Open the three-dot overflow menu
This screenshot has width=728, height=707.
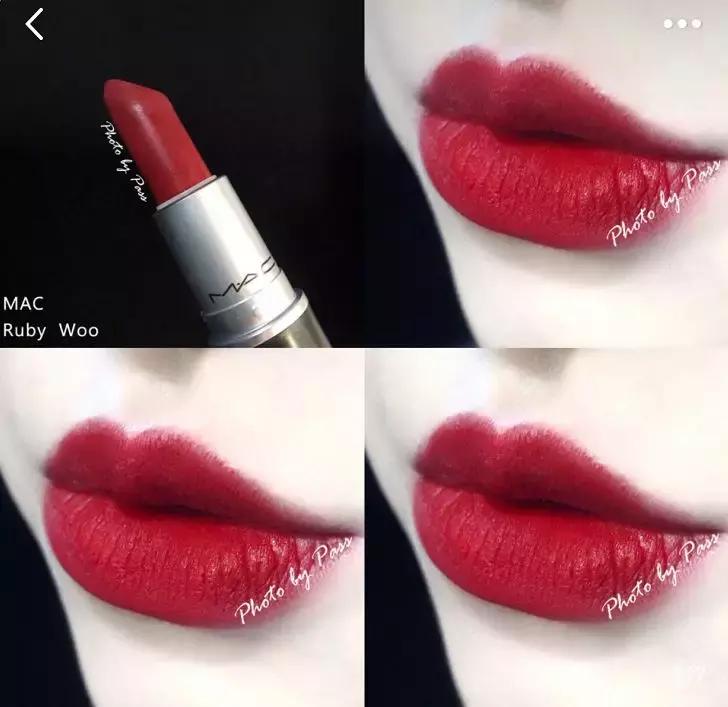pyautogui.click(x=682, y=24)
